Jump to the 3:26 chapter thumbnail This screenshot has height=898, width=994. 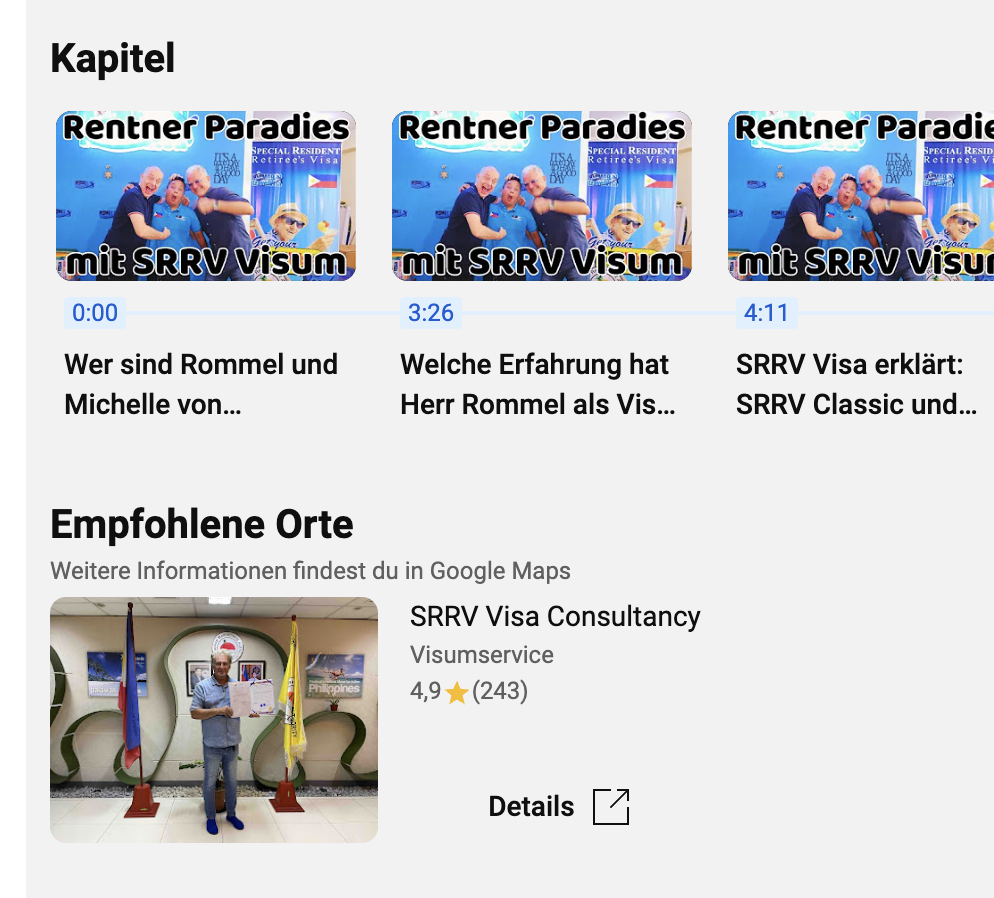click(541, 196)
